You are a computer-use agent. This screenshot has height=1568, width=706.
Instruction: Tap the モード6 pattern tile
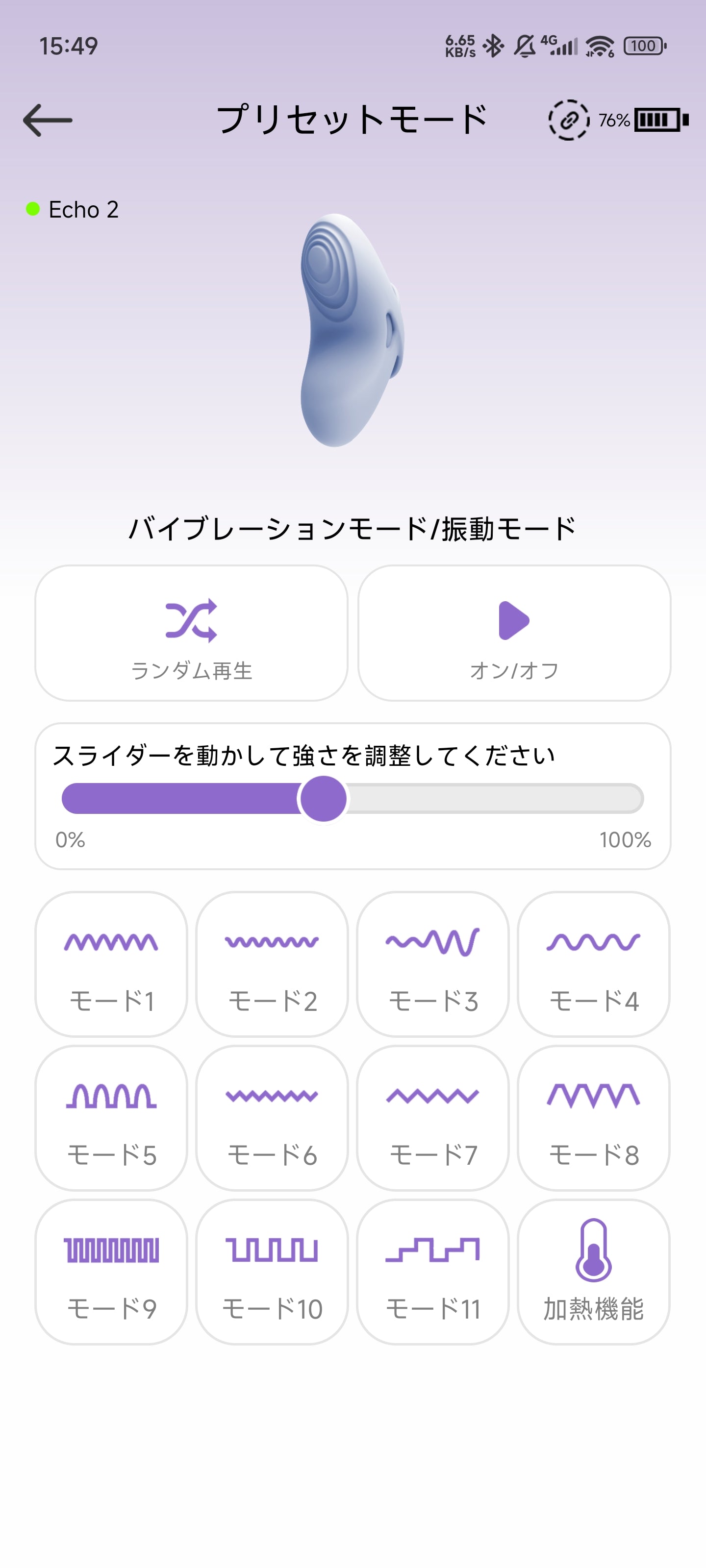coord(272,1118)
